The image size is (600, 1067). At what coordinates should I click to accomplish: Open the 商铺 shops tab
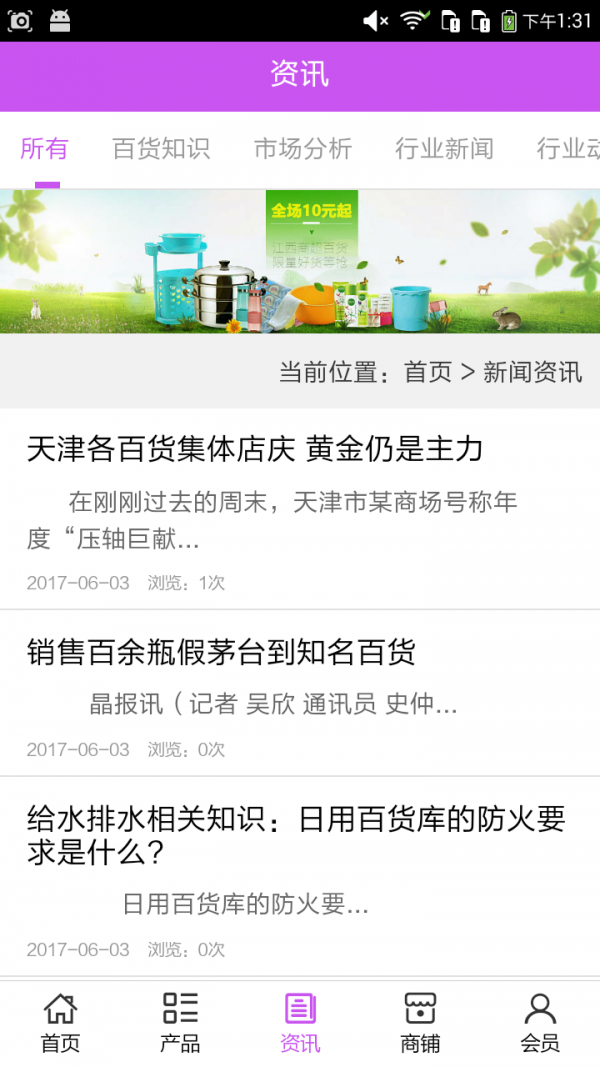[420, 1022]
